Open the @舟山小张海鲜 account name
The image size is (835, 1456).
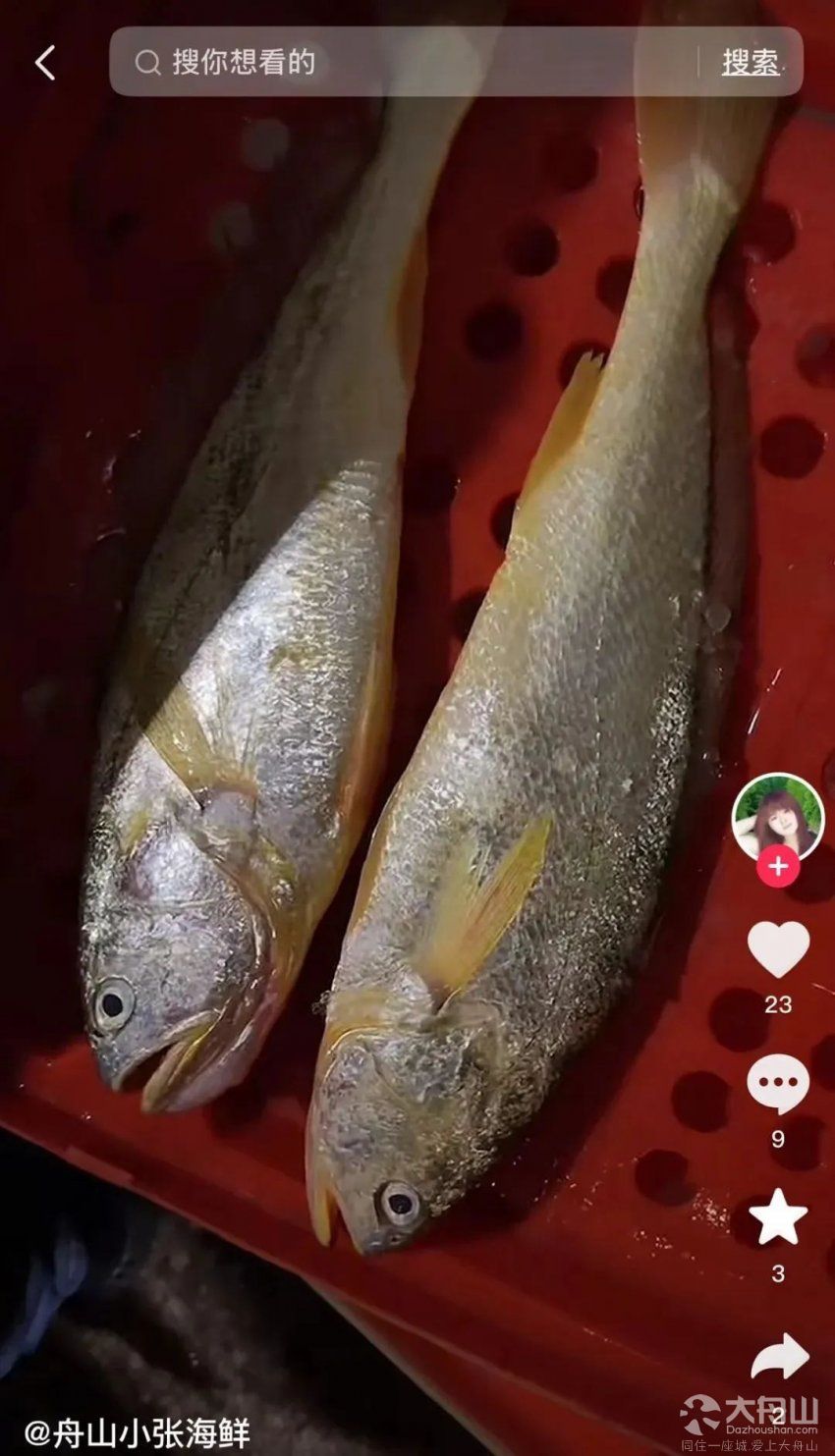[x=138, y=1431]
